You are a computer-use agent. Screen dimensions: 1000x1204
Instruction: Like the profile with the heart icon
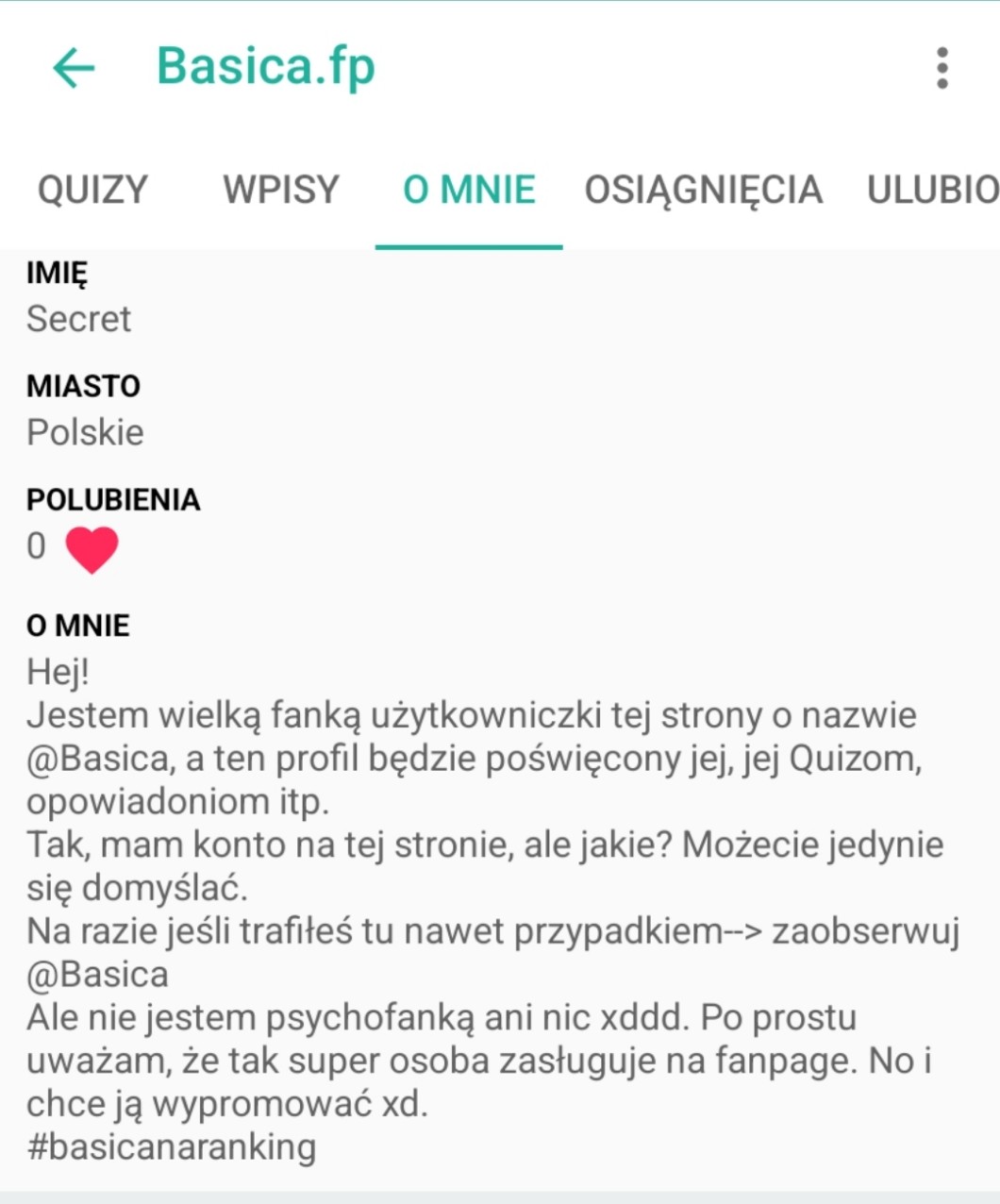[92, 549]
